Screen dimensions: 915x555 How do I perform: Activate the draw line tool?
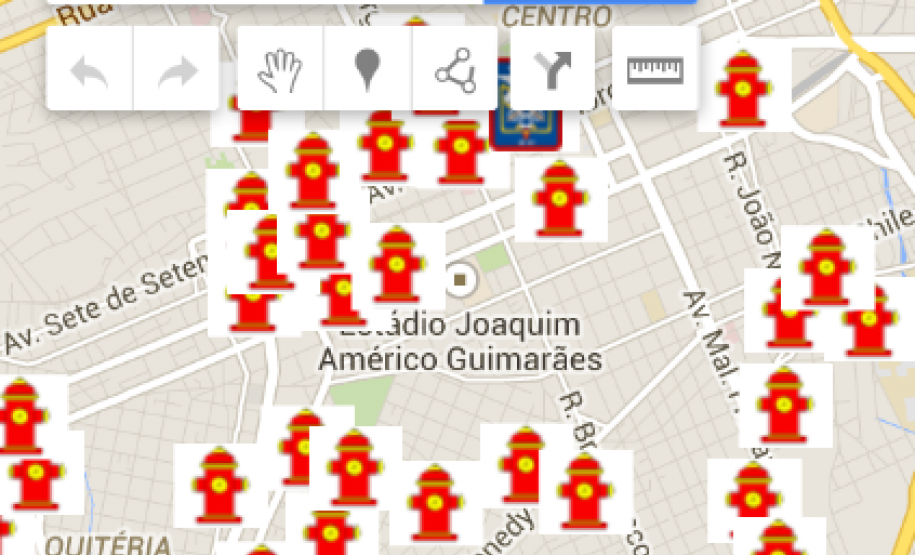tap(455, 70)
